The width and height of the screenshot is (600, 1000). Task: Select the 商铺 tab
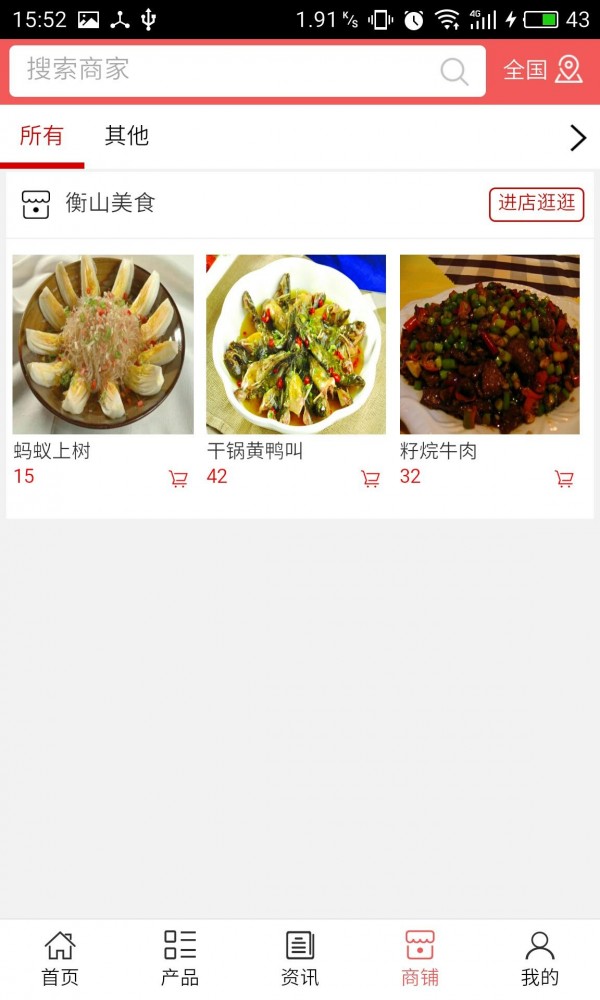pyautogui.click(x=420, y=958)
